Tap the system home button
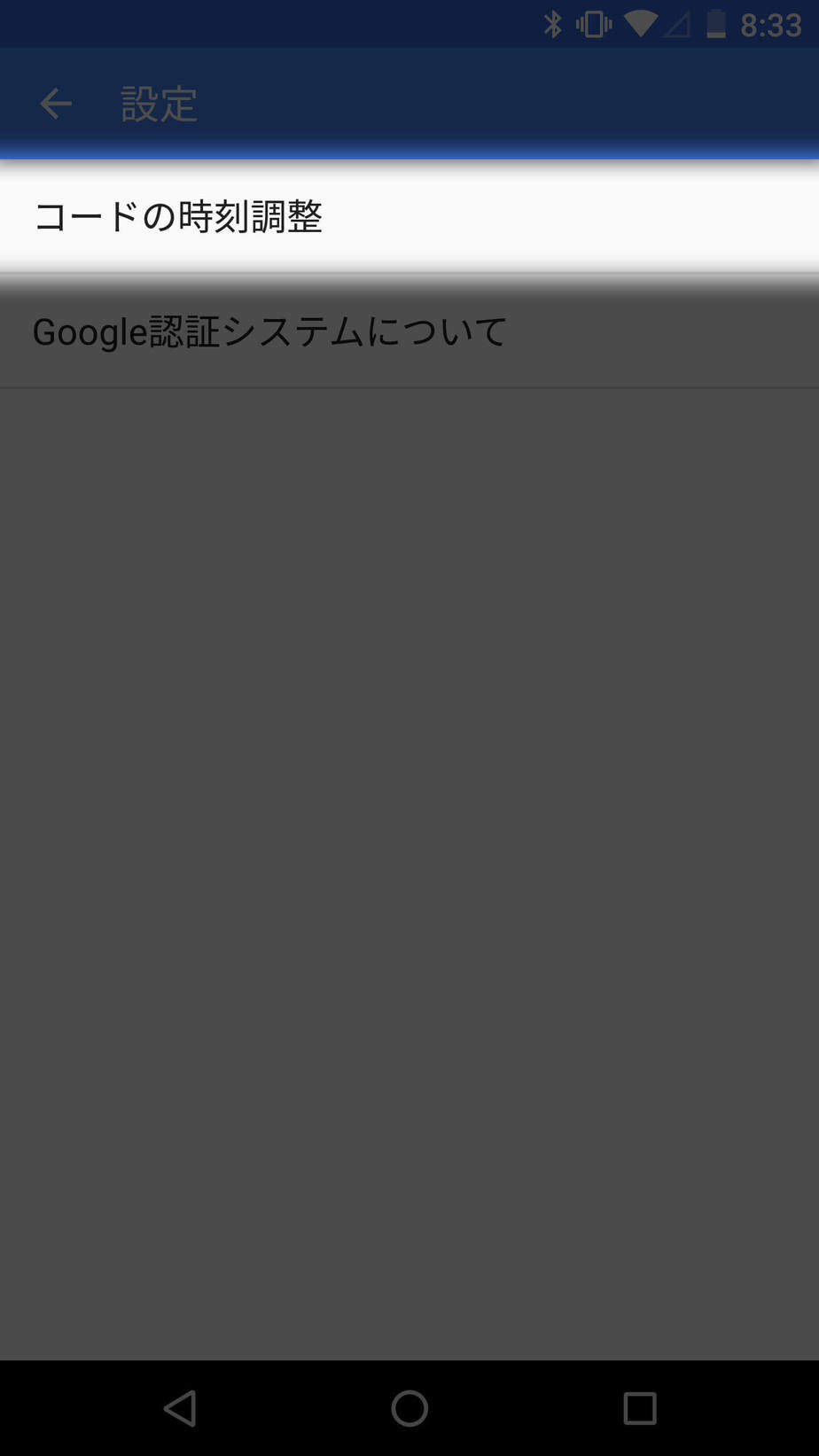This screenshot has width=819, height=1456. [409, 1407]
